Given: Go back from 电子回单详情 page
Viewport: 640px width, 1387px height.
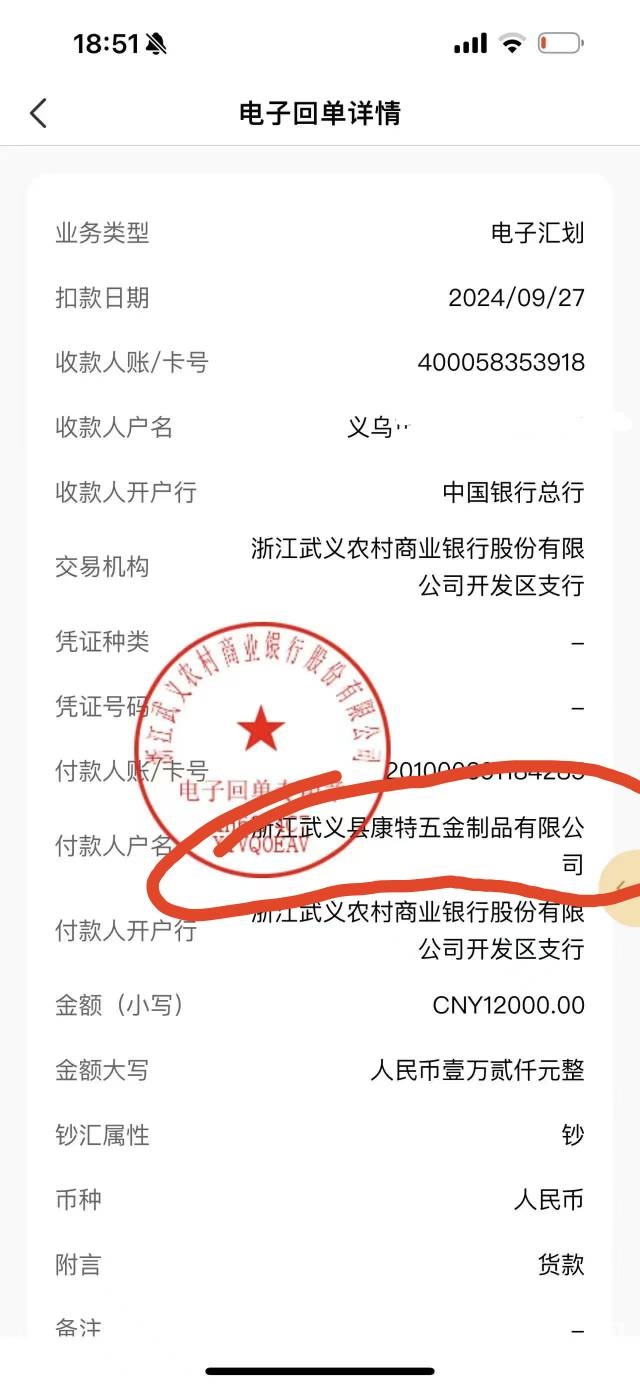Looking at the screenshot, I should coord(38,113).
